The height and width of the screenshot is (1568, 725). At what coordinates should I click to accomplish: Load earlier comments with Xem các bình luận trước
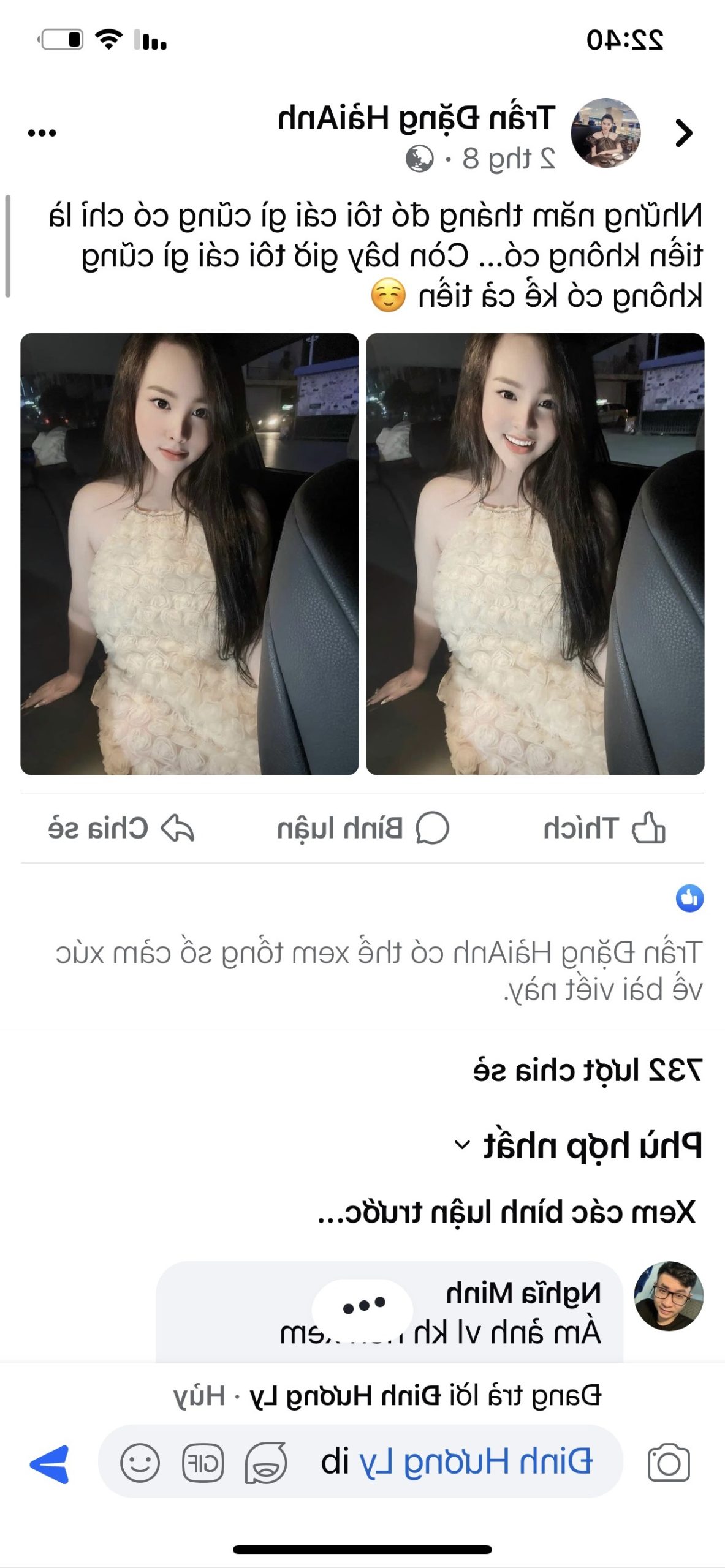point(506,1212)
